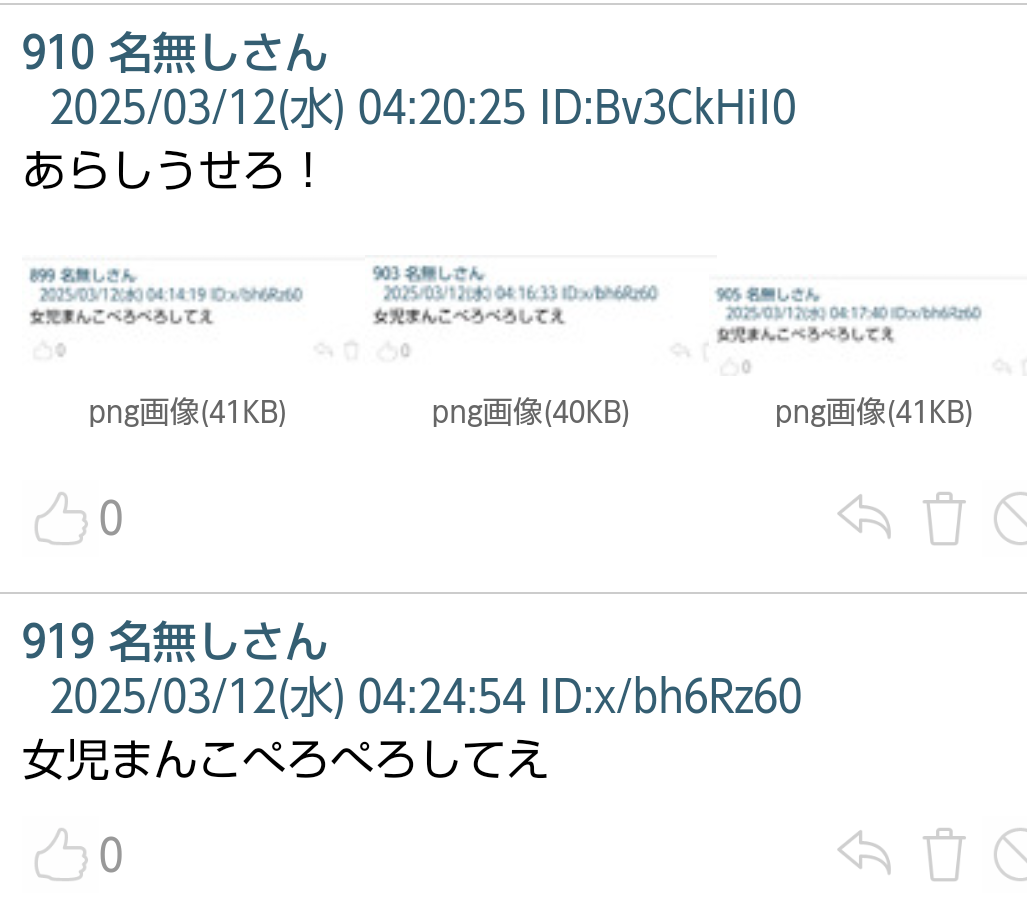Tap the block icon on post 919

click(x=1012, y=855)
